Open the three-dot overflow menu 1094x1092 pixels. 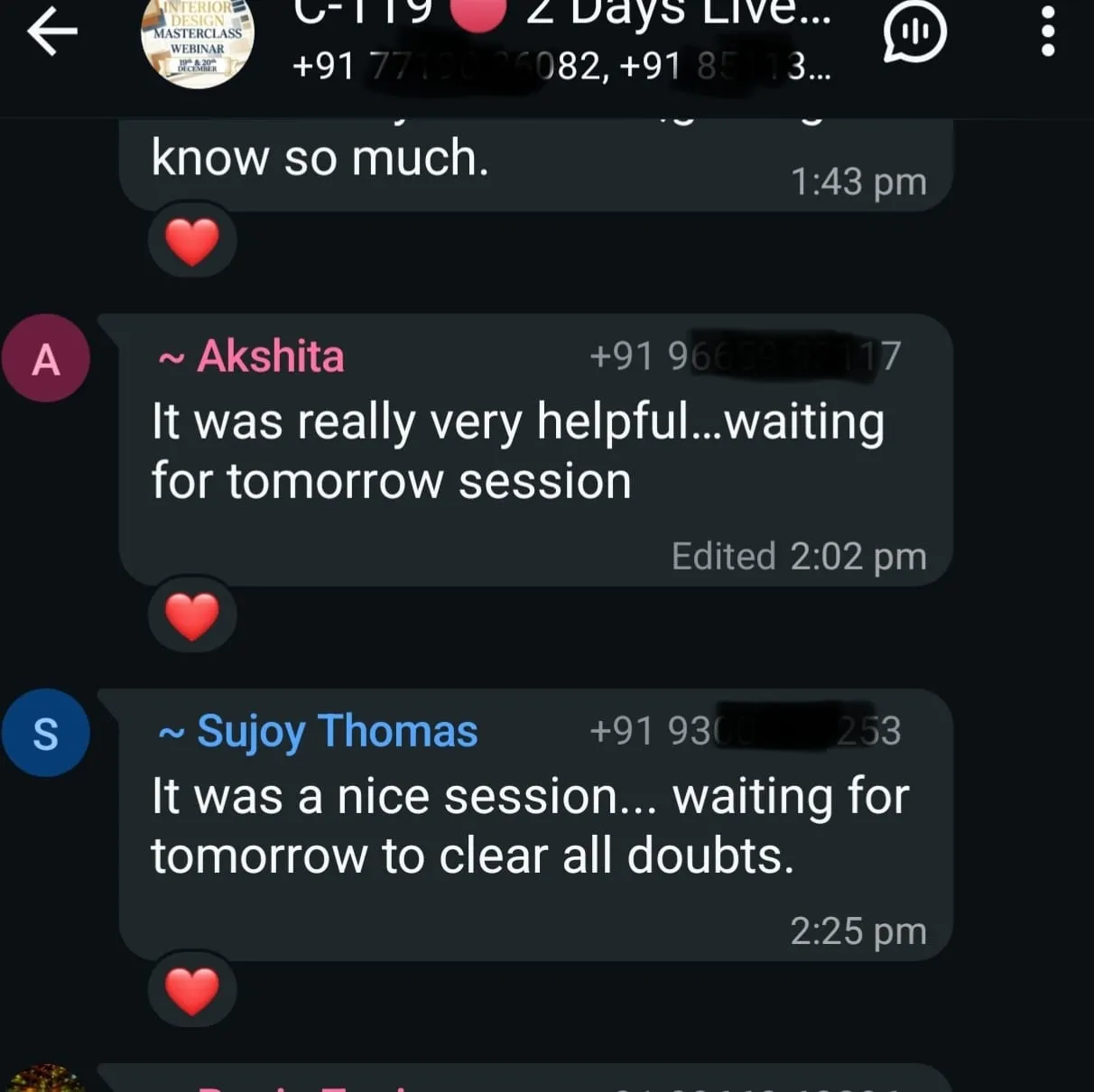(1047, 34)
